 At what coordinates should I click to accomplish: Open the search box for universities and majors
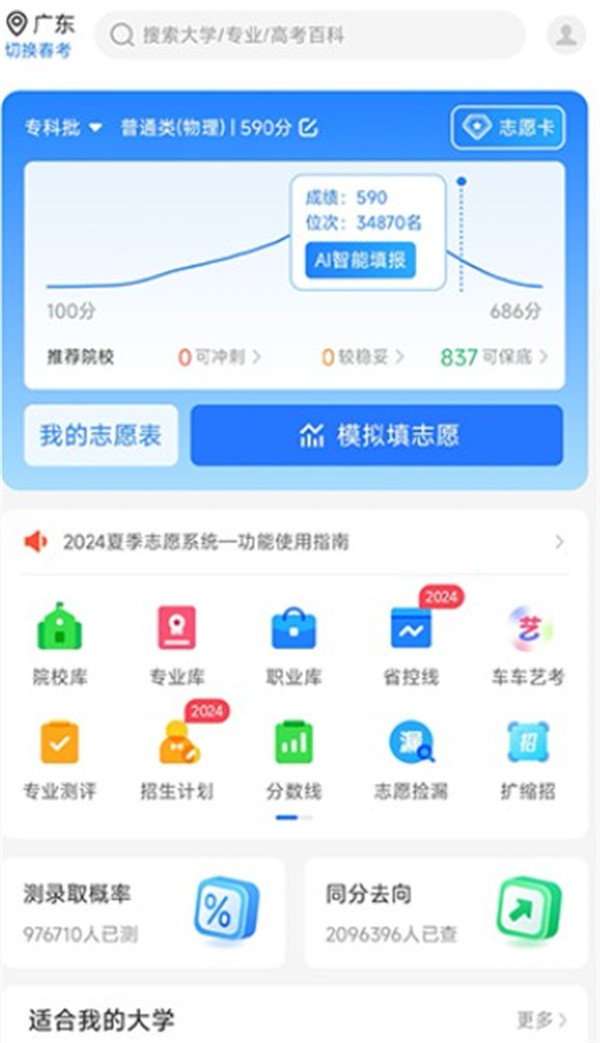click(310, 35)
